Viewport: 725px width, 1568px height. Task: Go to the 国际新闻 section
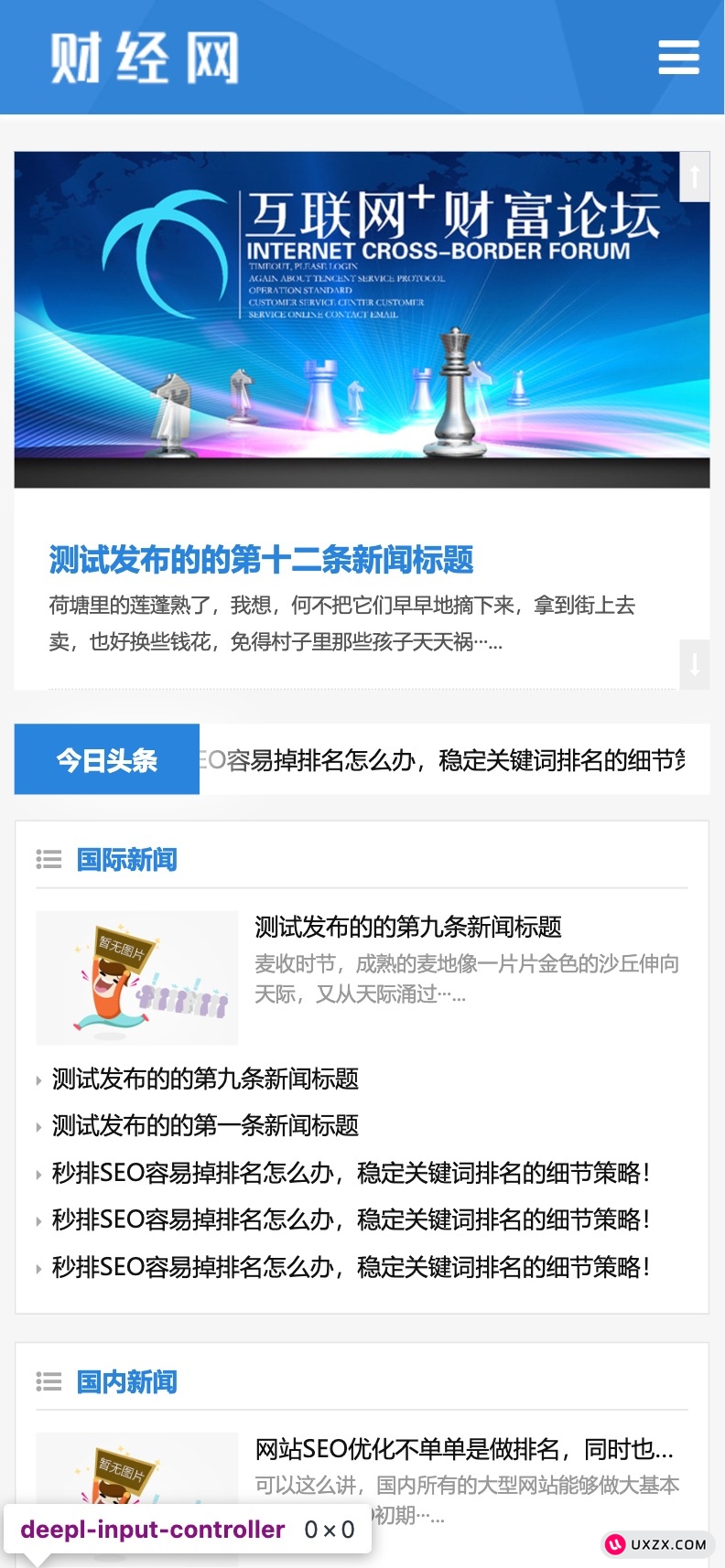click(x=127, y=860)
